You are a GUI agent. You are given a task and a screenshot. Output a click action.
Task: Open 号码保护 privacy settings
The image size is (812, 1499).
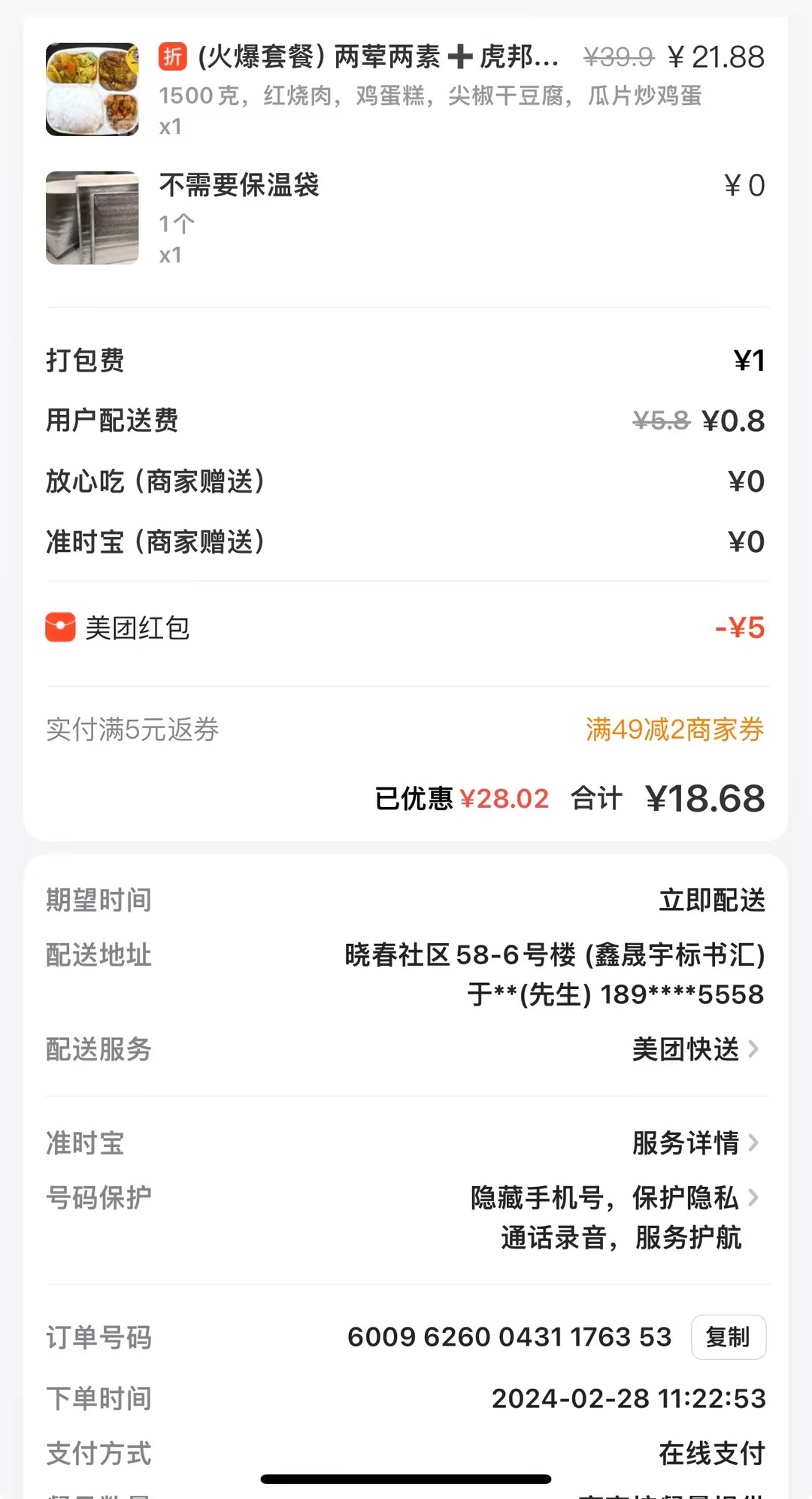pos(614,1198)
